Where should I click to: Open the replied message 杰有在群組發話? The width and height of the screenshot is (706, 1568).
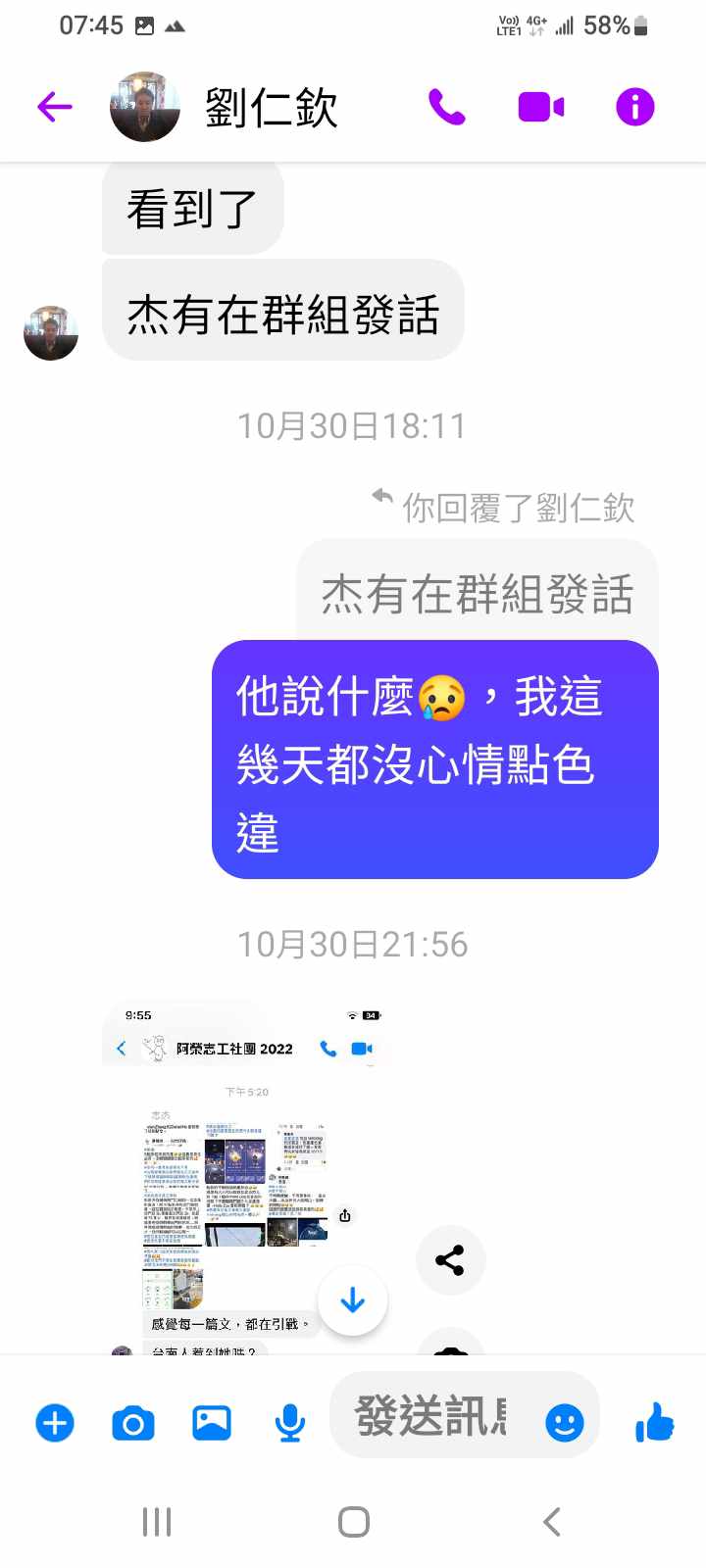coord(478,594)
